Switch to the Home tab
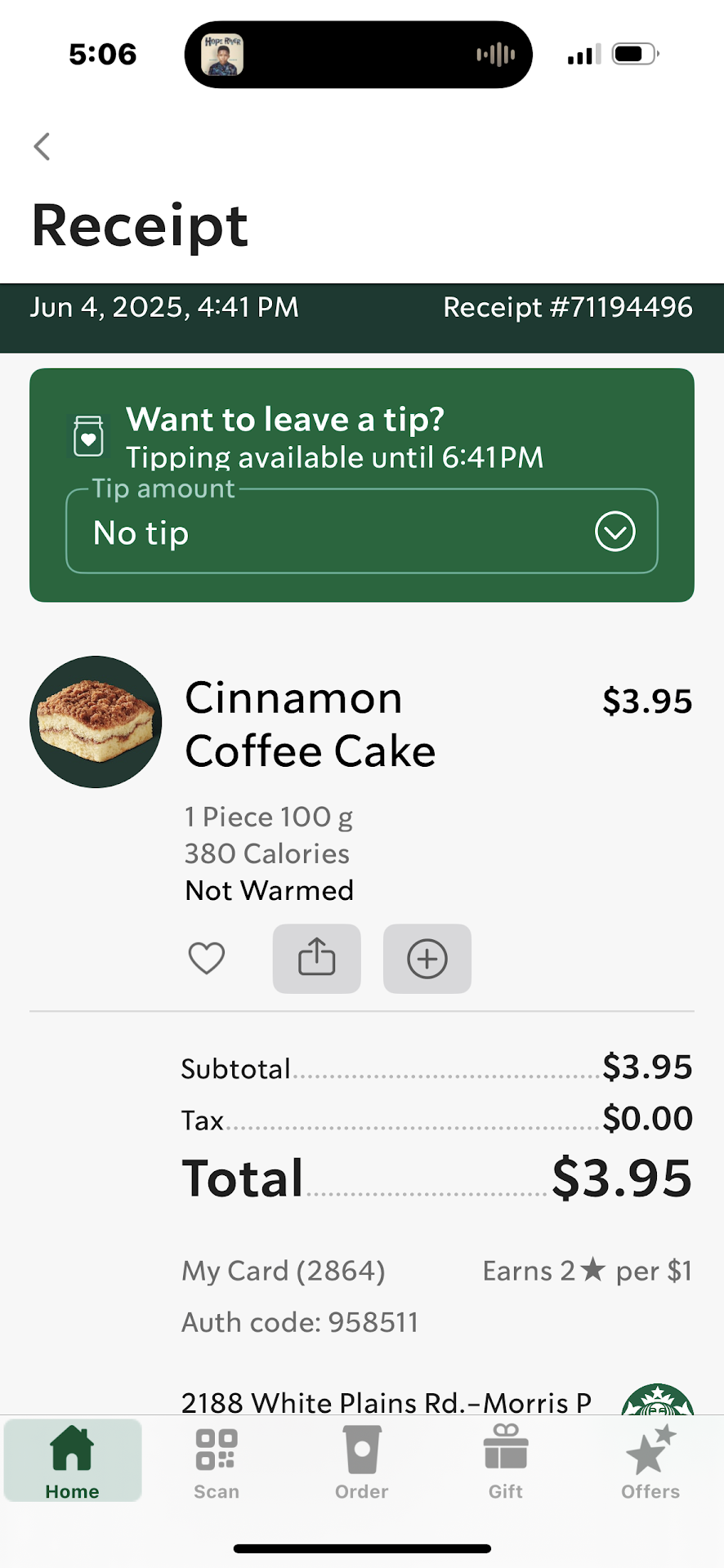 pos(73,1461)
